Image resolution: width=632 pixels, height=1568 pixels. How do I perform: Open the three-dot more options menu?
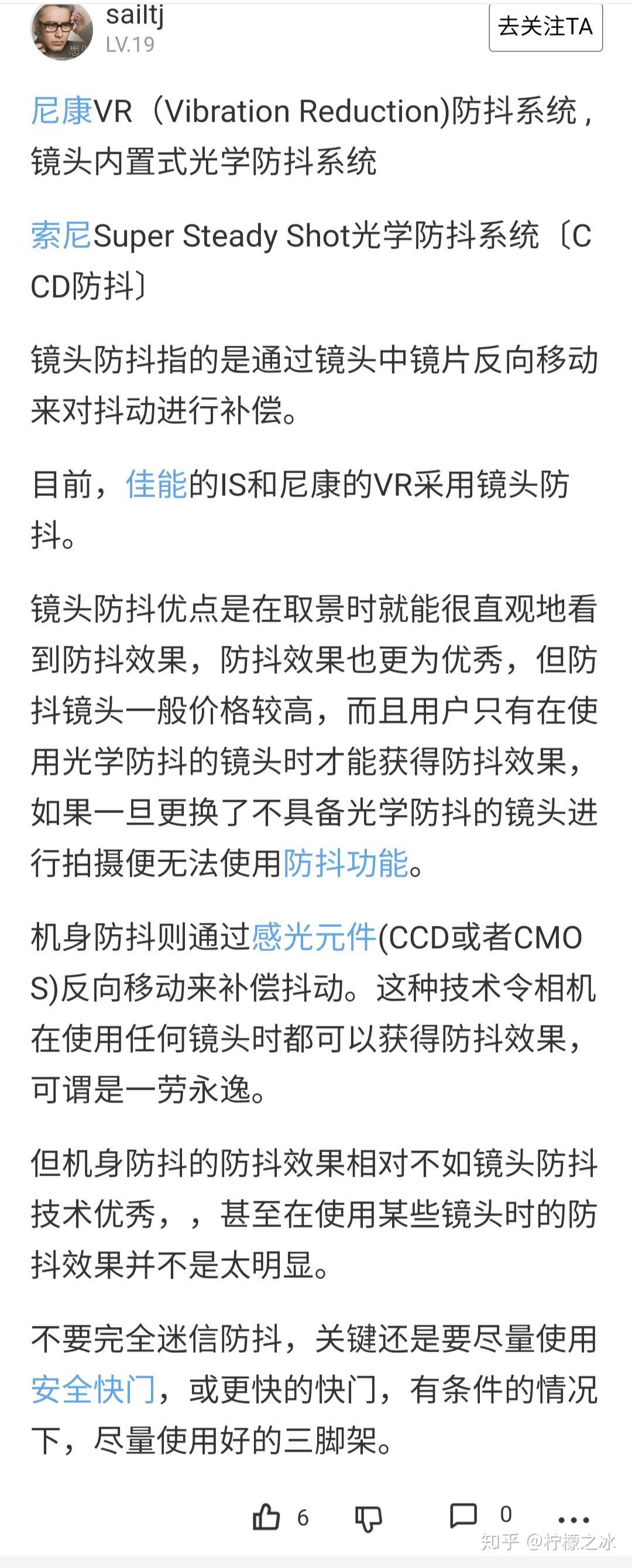click(x=573, y=1519)
